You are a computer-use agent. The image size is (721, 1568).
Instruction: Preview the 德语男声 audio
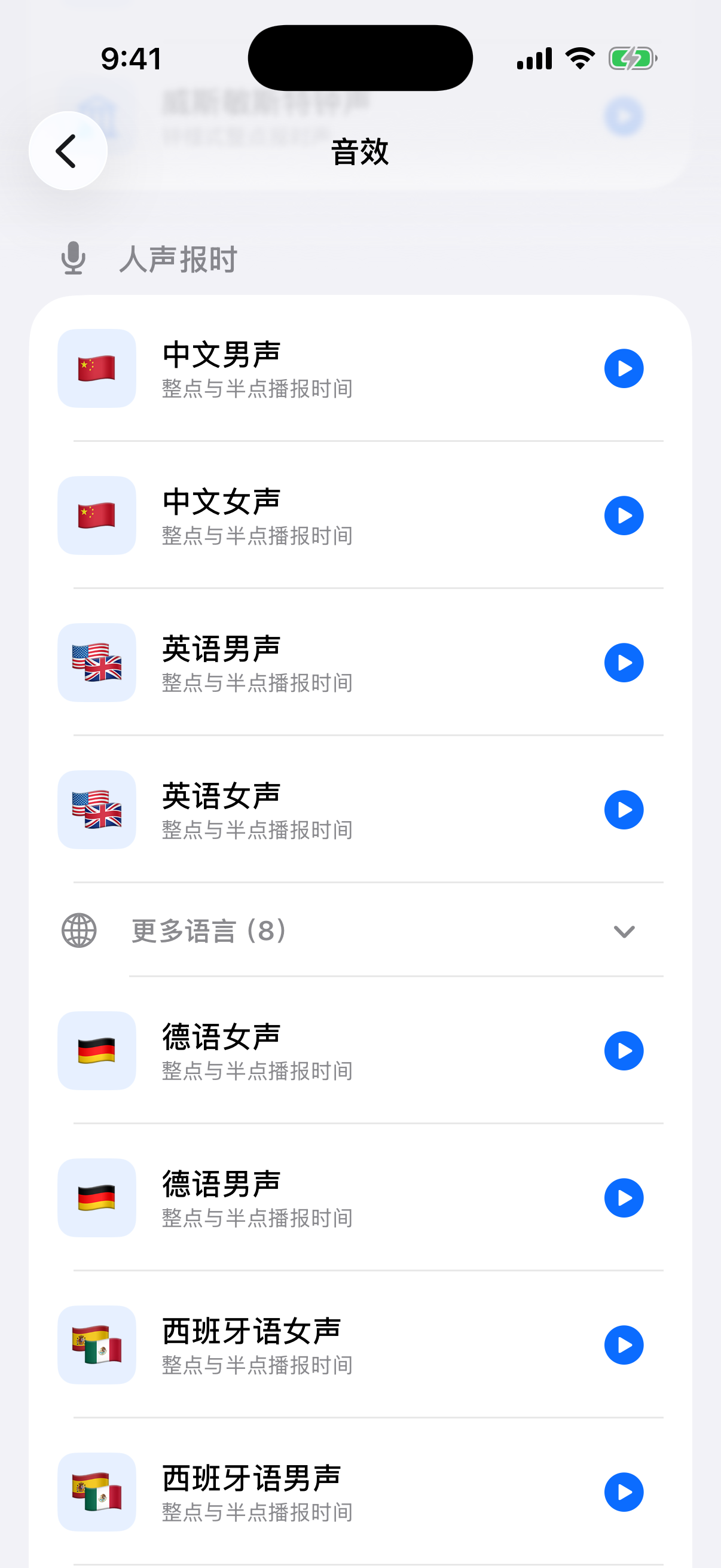point(623,1198)
